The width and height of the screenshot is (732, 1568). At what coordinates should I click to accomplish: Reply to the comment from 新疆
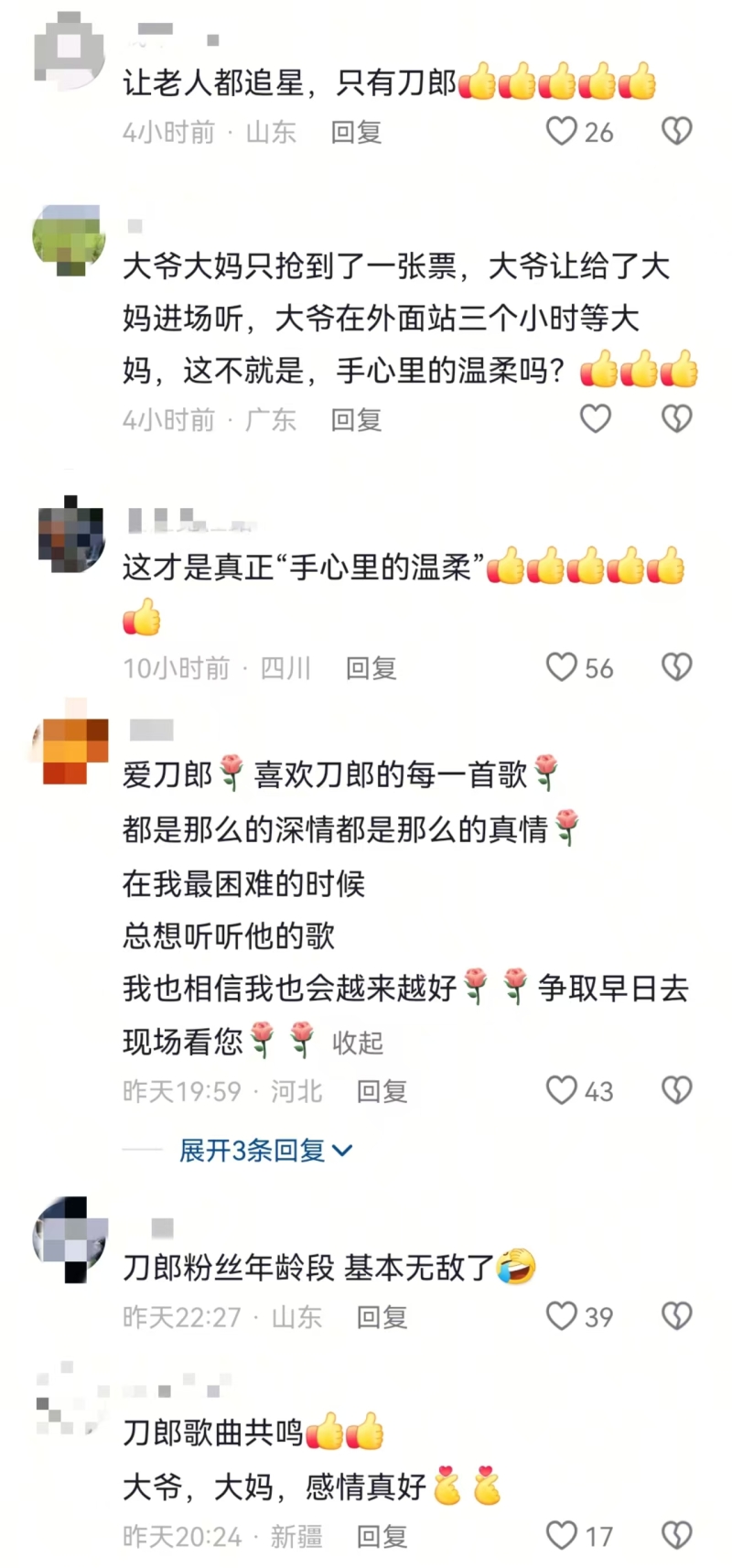pyautogui.click(x=382, y=1536)
